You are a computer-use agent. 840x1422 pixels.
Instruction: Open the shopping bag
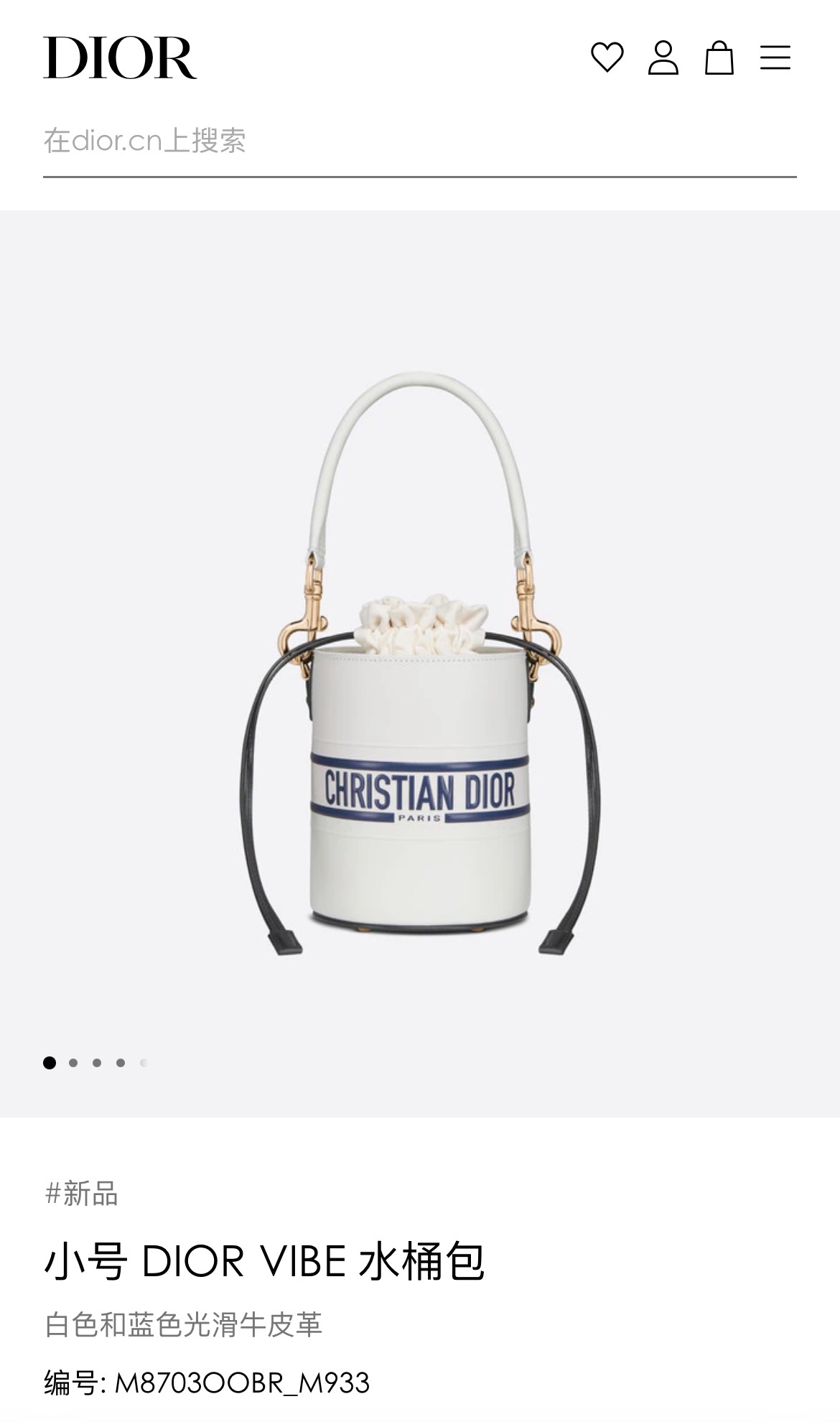719,57
